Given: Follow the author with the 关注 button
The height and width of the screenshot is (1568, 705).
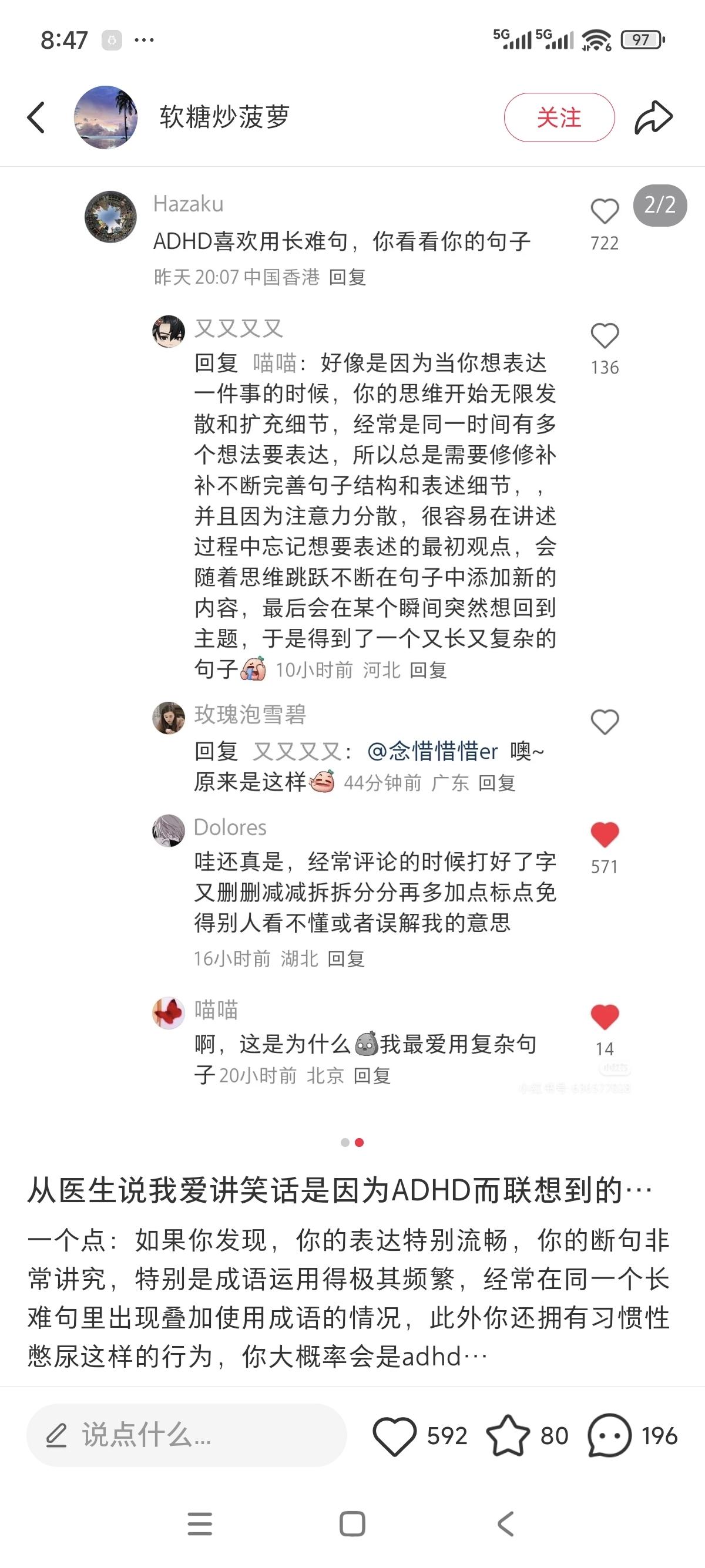Looking at the screenshot, I should pyautogui.click(x=559, y=117).
